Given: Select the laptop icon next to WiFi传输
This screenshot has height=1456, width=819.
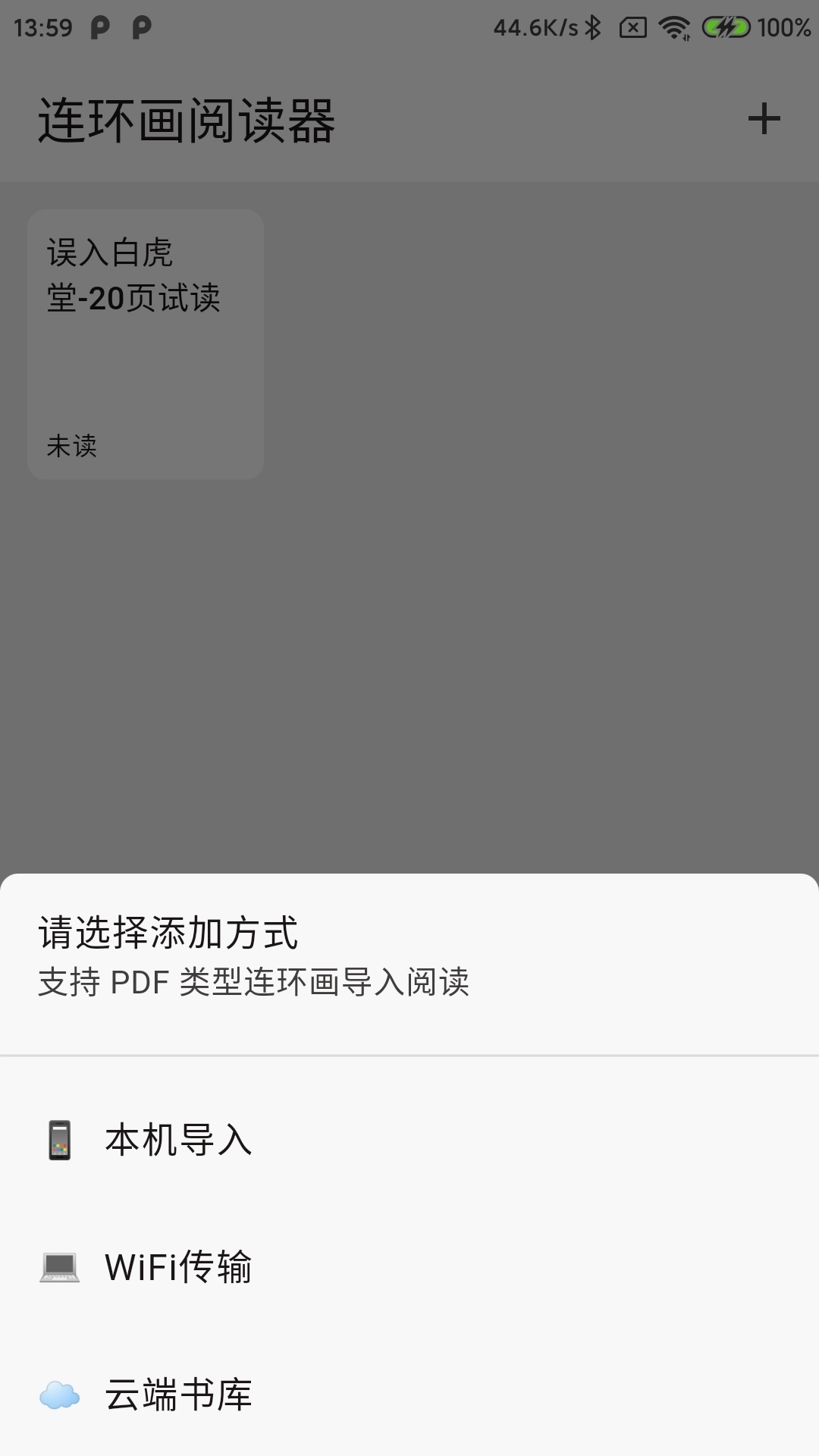Looking at the screenshot, I should pyautogui.click(x=59, y=1265).
